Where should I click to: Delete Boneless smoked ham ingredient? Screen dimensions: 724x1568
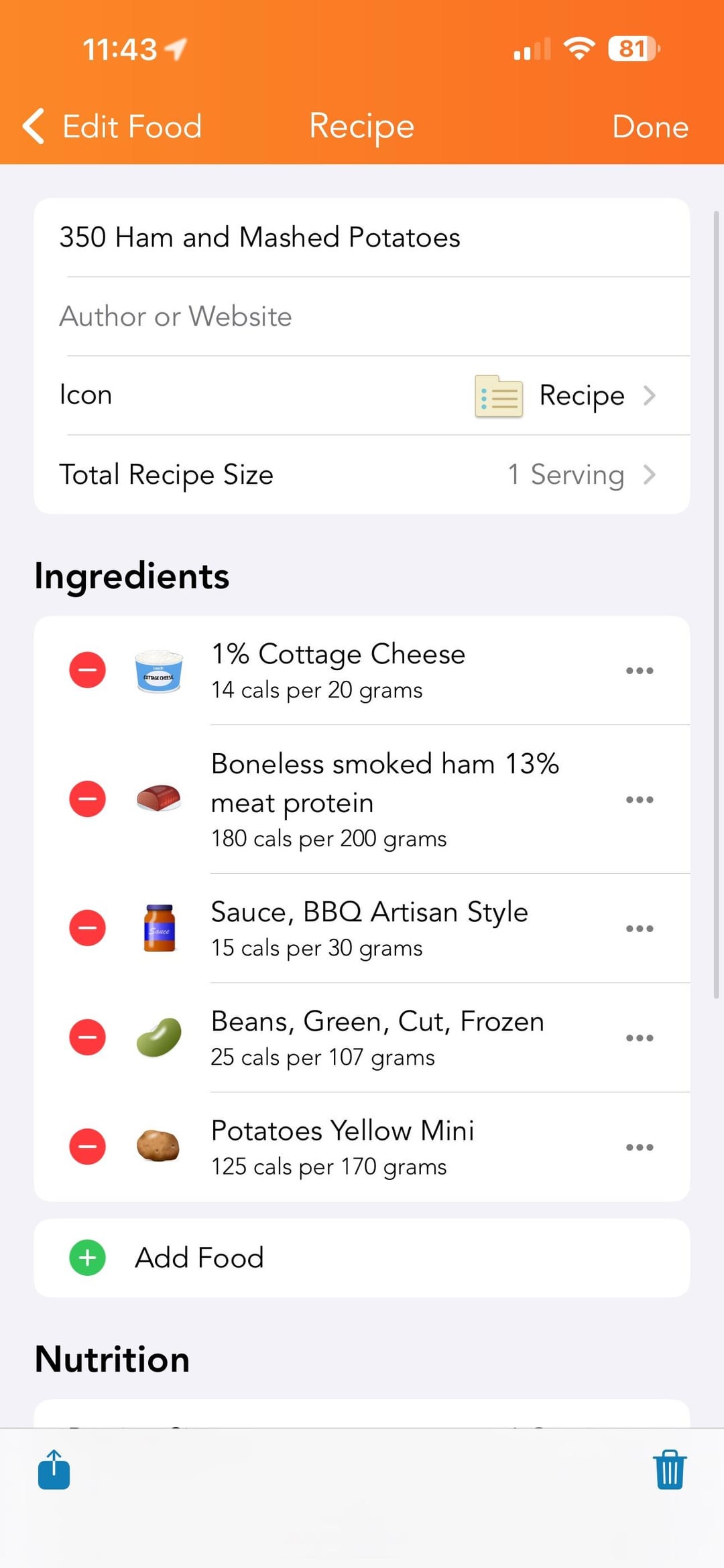coord(88,799)
